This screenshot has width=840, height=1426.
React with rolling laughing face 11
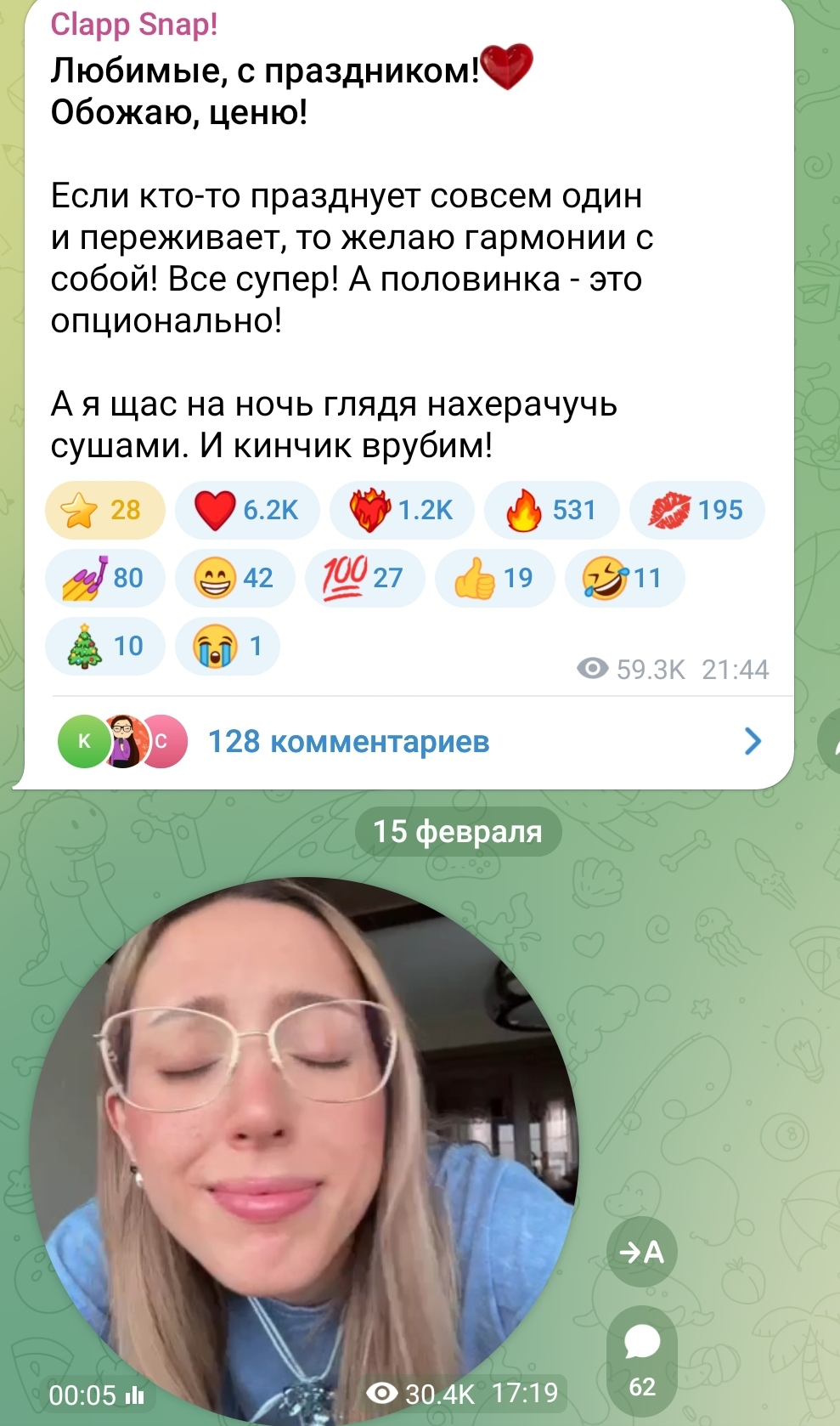(x=624, y=578)
